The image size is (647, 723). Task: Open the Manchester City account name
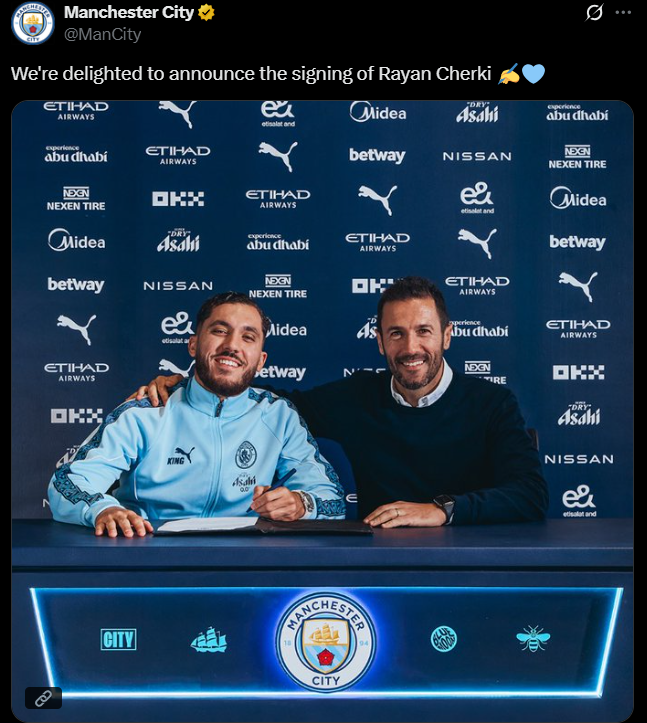[x=128, y=13]
